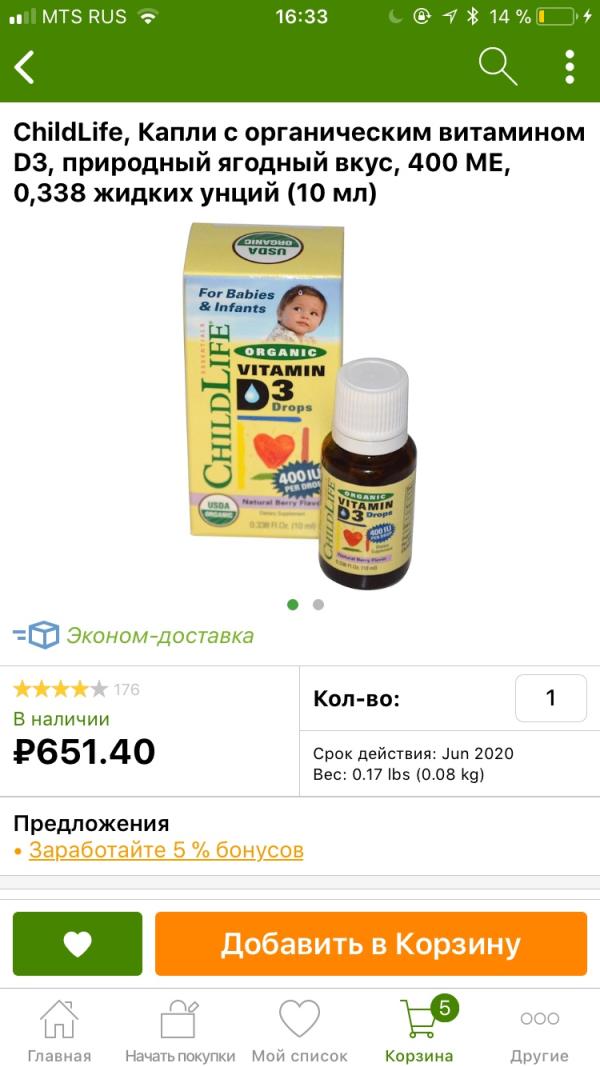This screenshot has width=600, height=1066.
Task: Go back to the previous screen
Action: click(x=25, y=68)
